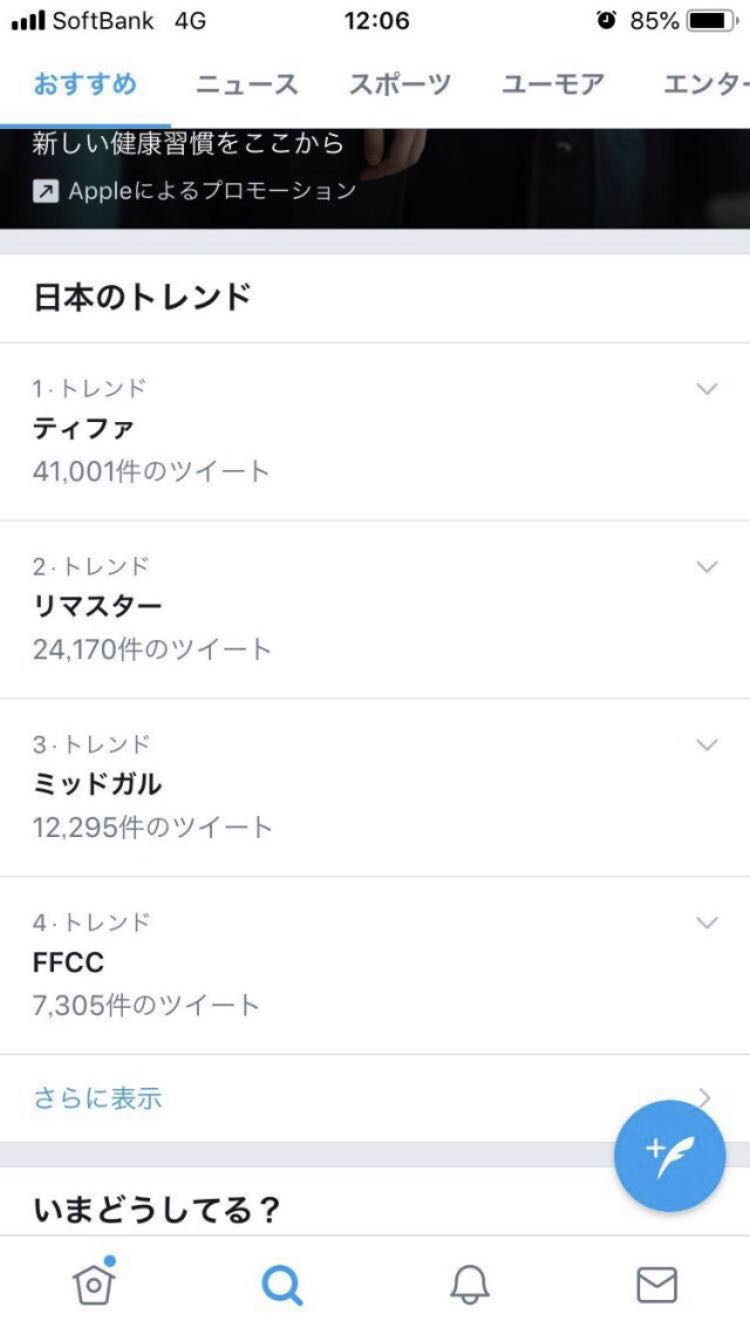
Task: Switch to the ニュース tab
Action: [246, 85]
